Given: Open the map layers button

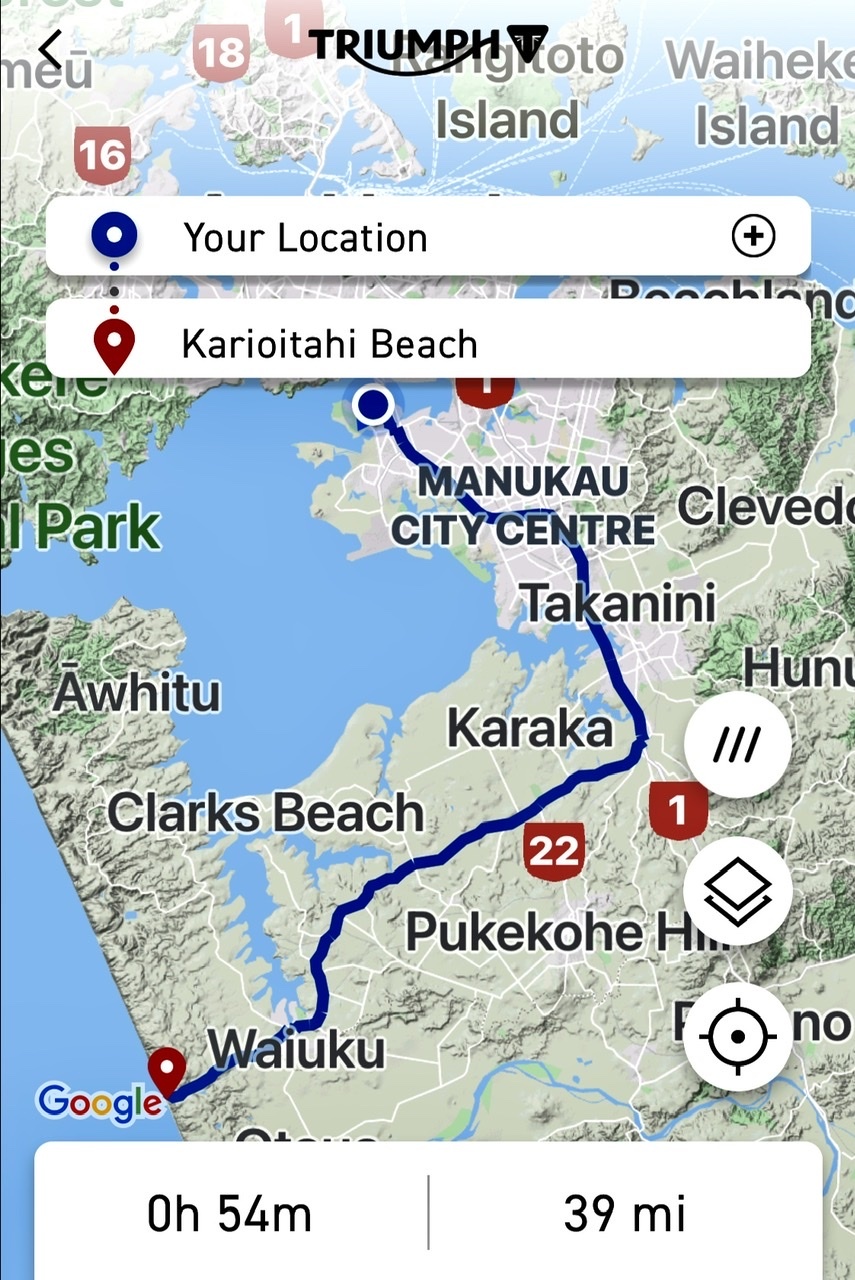Looking at the screenshot, I should pos(738,891).
